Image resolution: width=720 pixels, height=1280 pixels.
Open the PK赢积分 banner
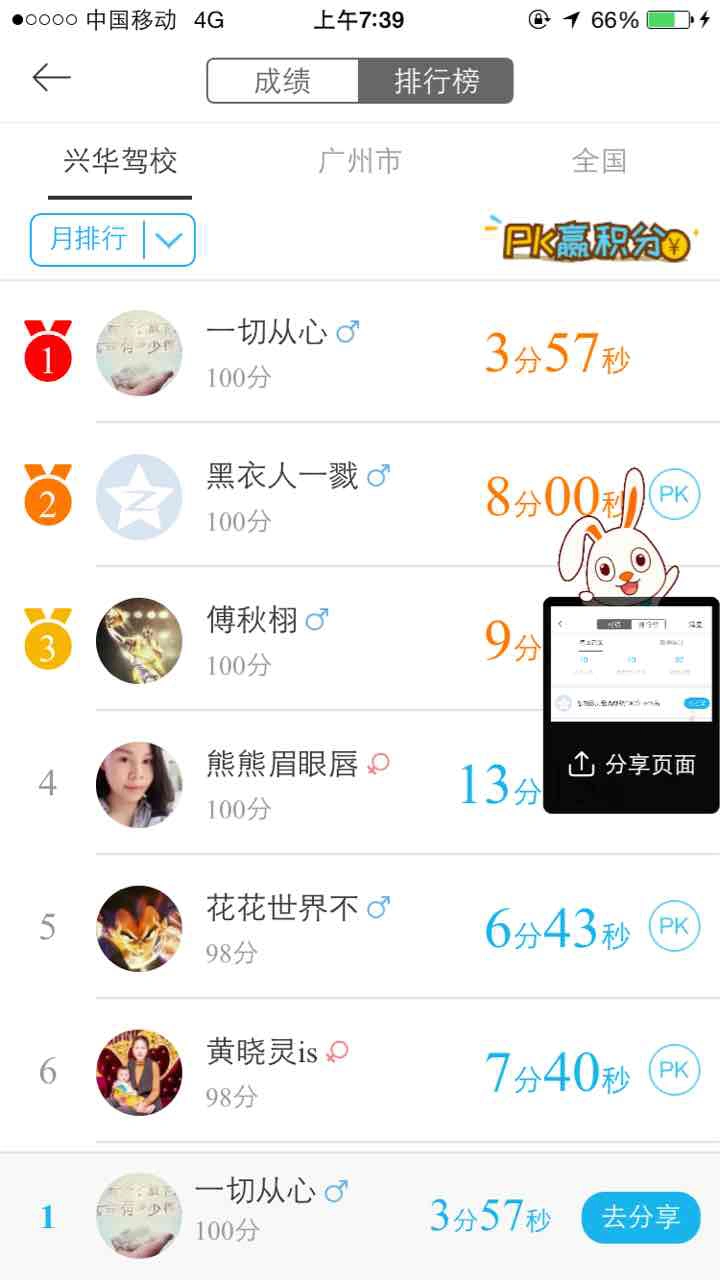pyautogui.click(x=590, y=240)
